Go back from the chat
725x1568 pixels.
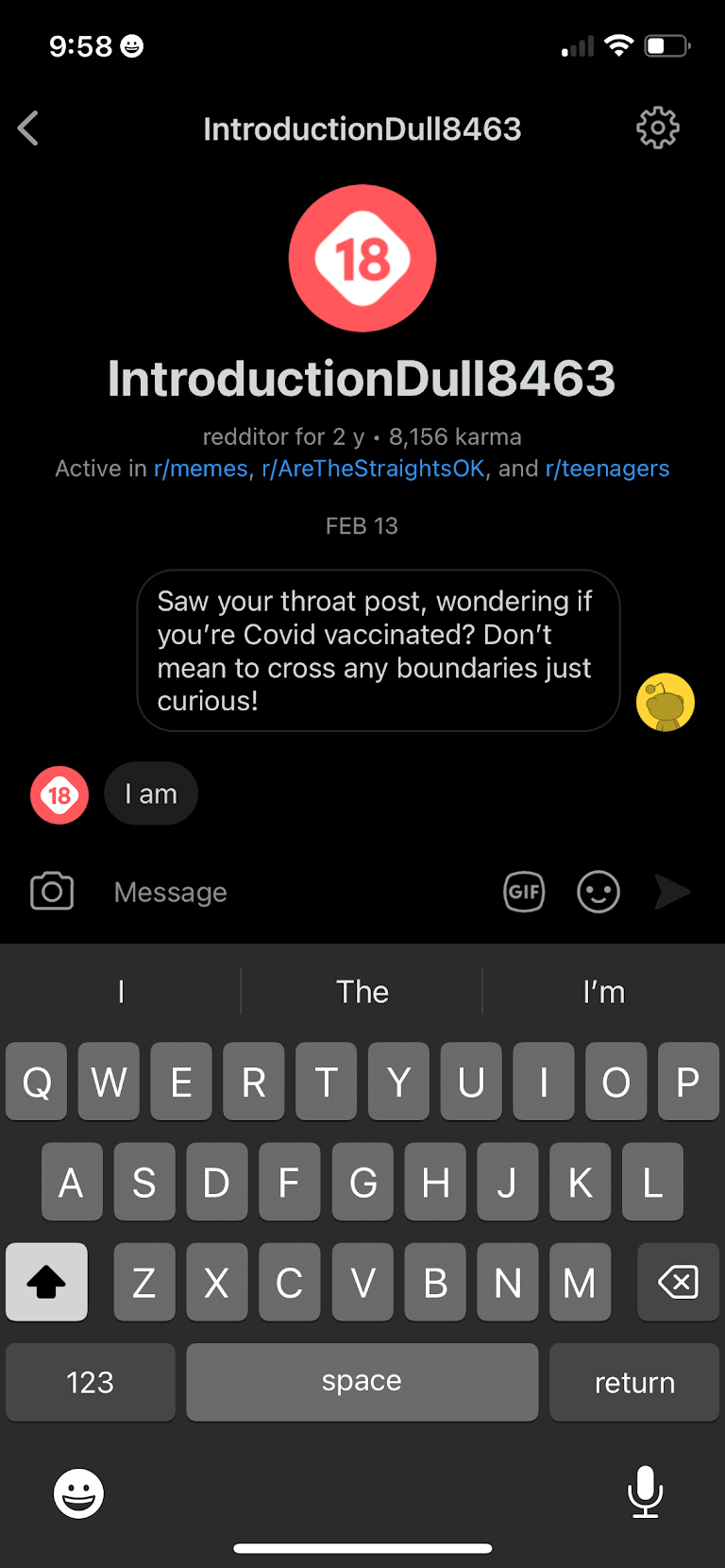(x=28, y=128)
